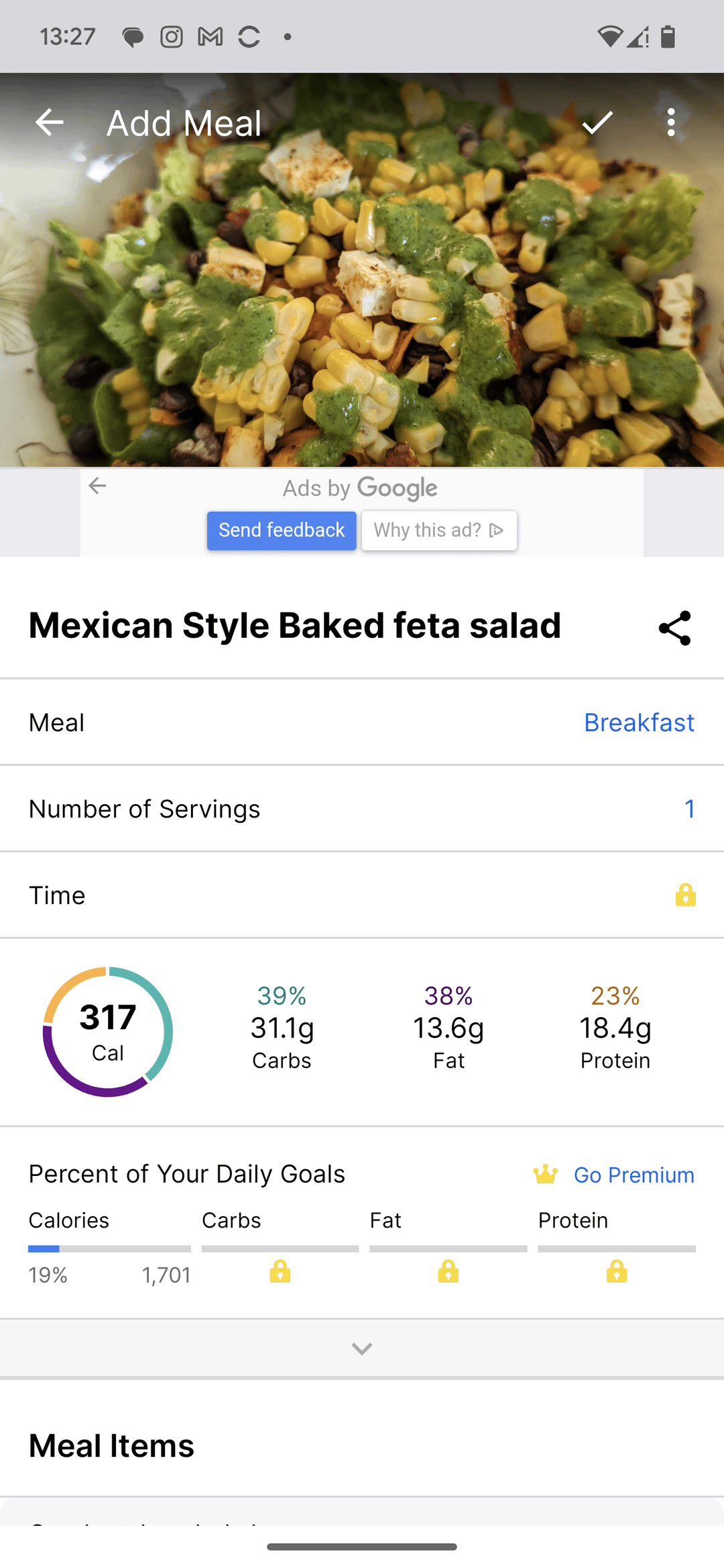Open the three-dot overflow menu

point(671,123)
